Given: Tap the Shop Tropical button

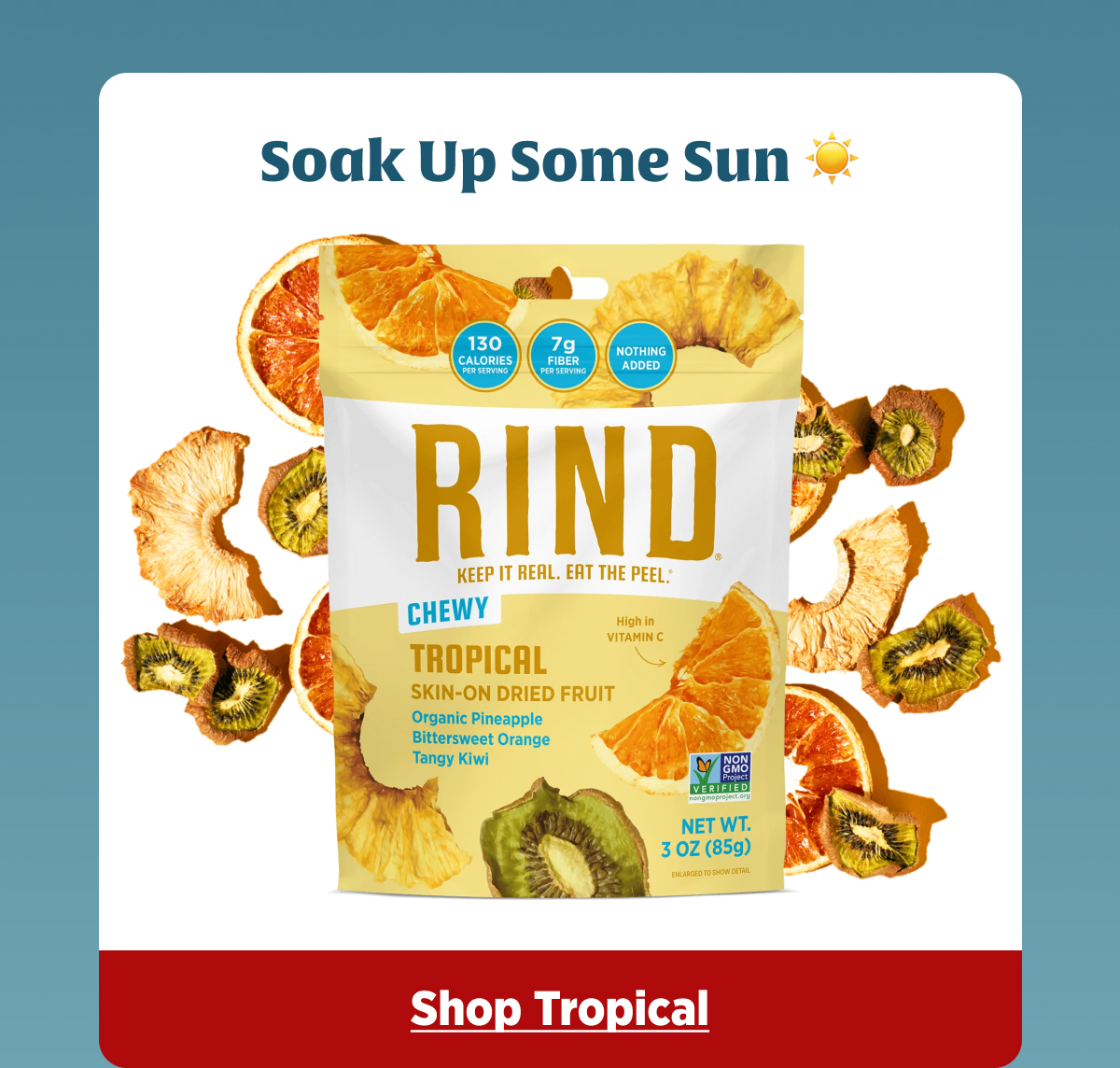Looking at the screenshot, I should point(560,1009).
